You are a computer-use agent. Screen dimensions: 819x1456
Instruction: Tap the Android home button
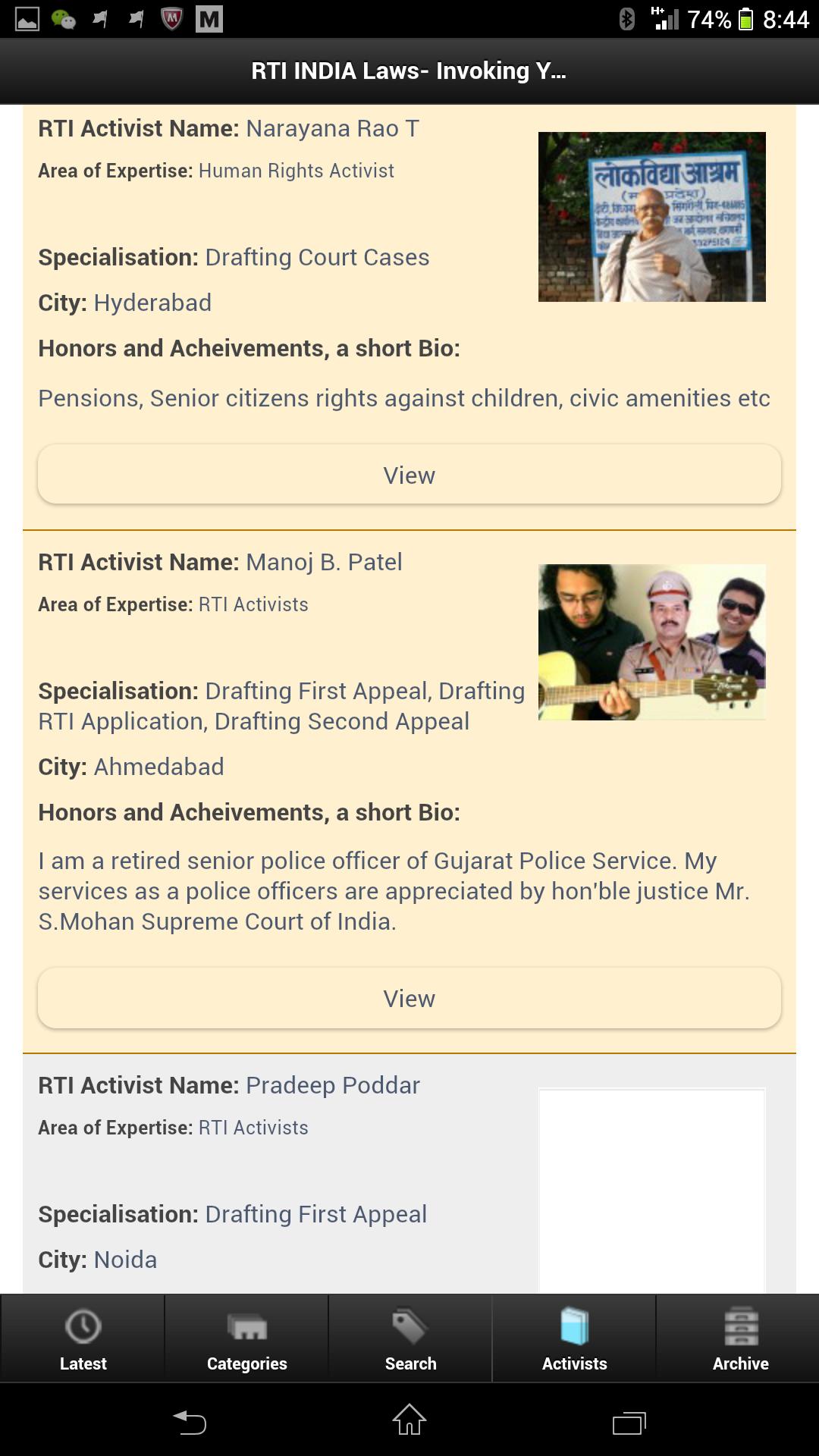(407, 1420)
